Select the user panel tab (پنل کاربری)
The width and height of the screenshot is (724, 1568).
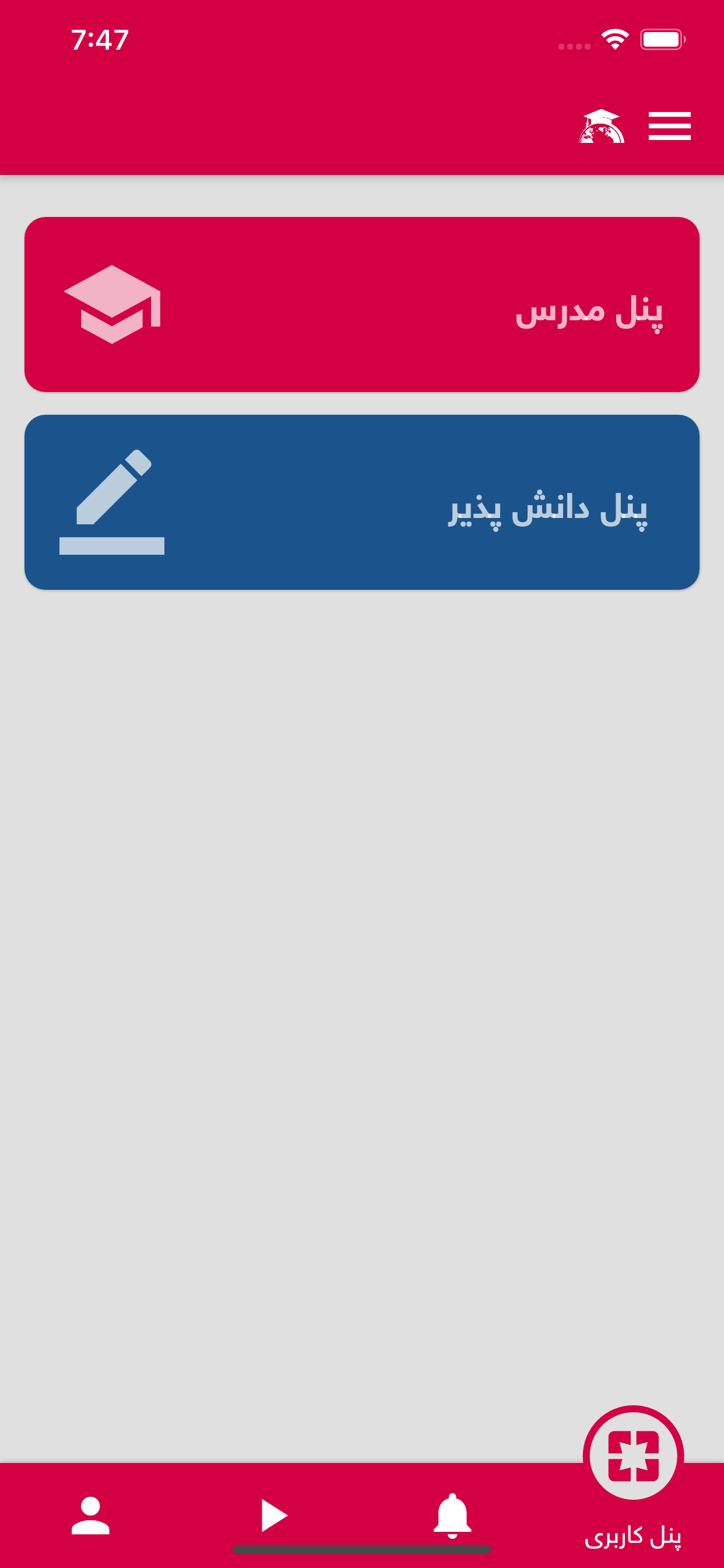(633, 1479)
